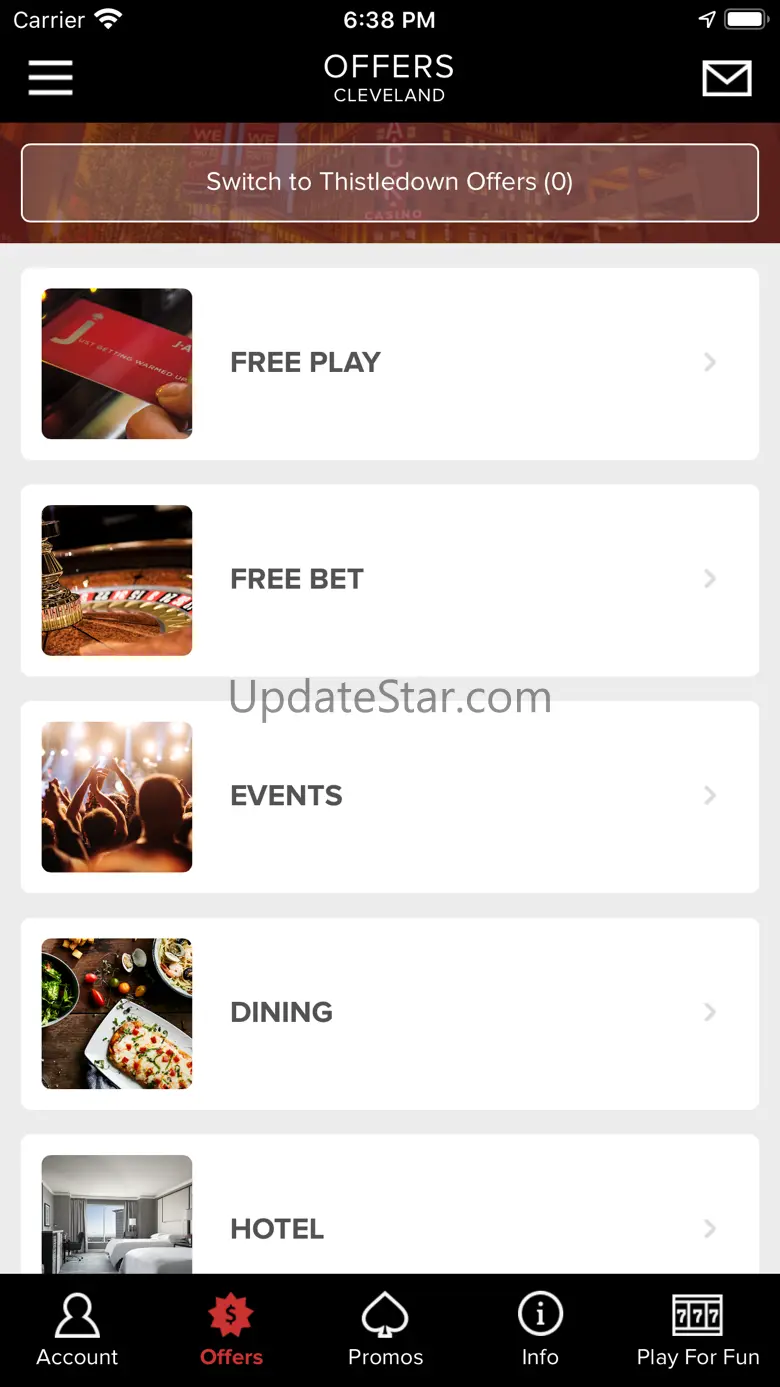Switch to Thistledown Offers
The height and width of the screenshot is (1387, 780).
coord(390,182)
